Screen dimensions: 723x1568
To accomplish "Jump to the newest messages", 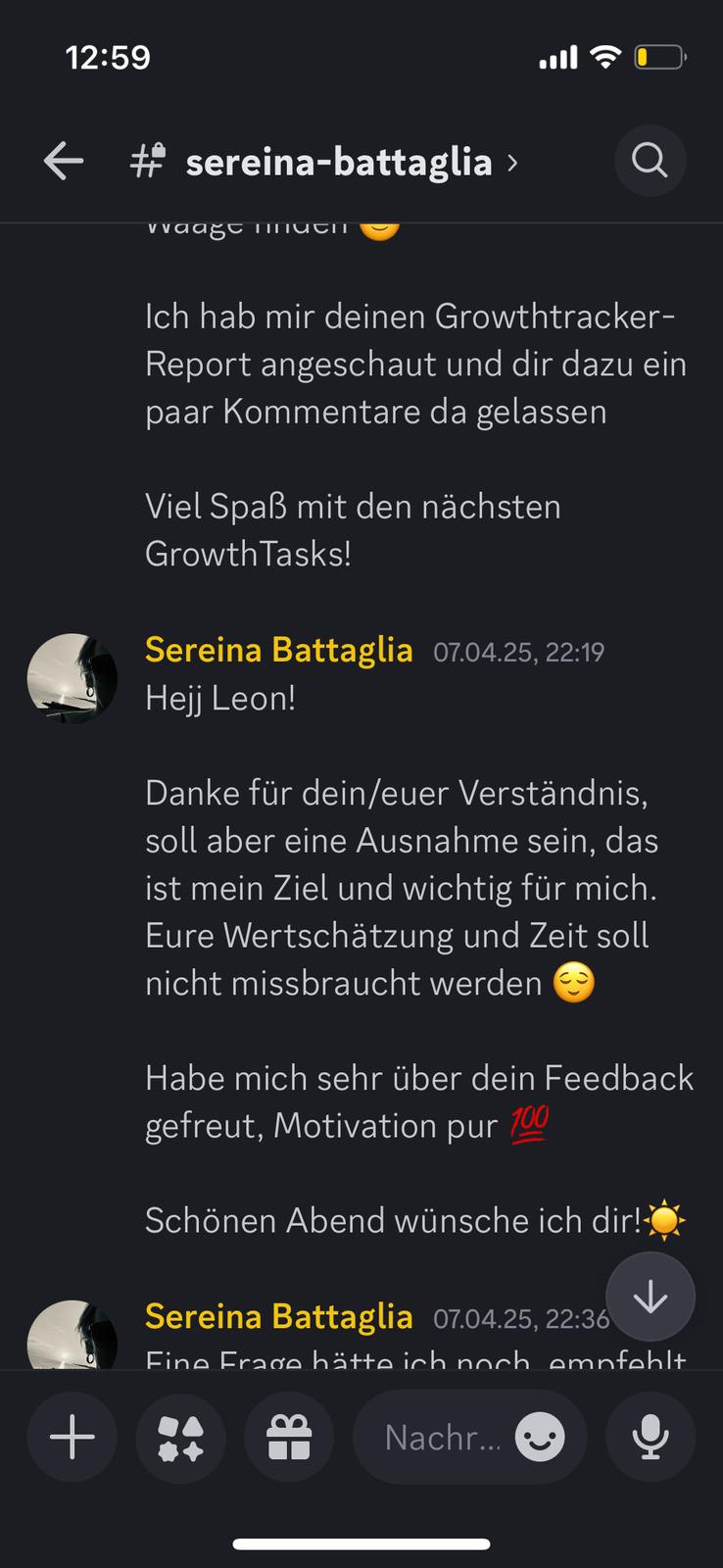I will (650, 1297).
